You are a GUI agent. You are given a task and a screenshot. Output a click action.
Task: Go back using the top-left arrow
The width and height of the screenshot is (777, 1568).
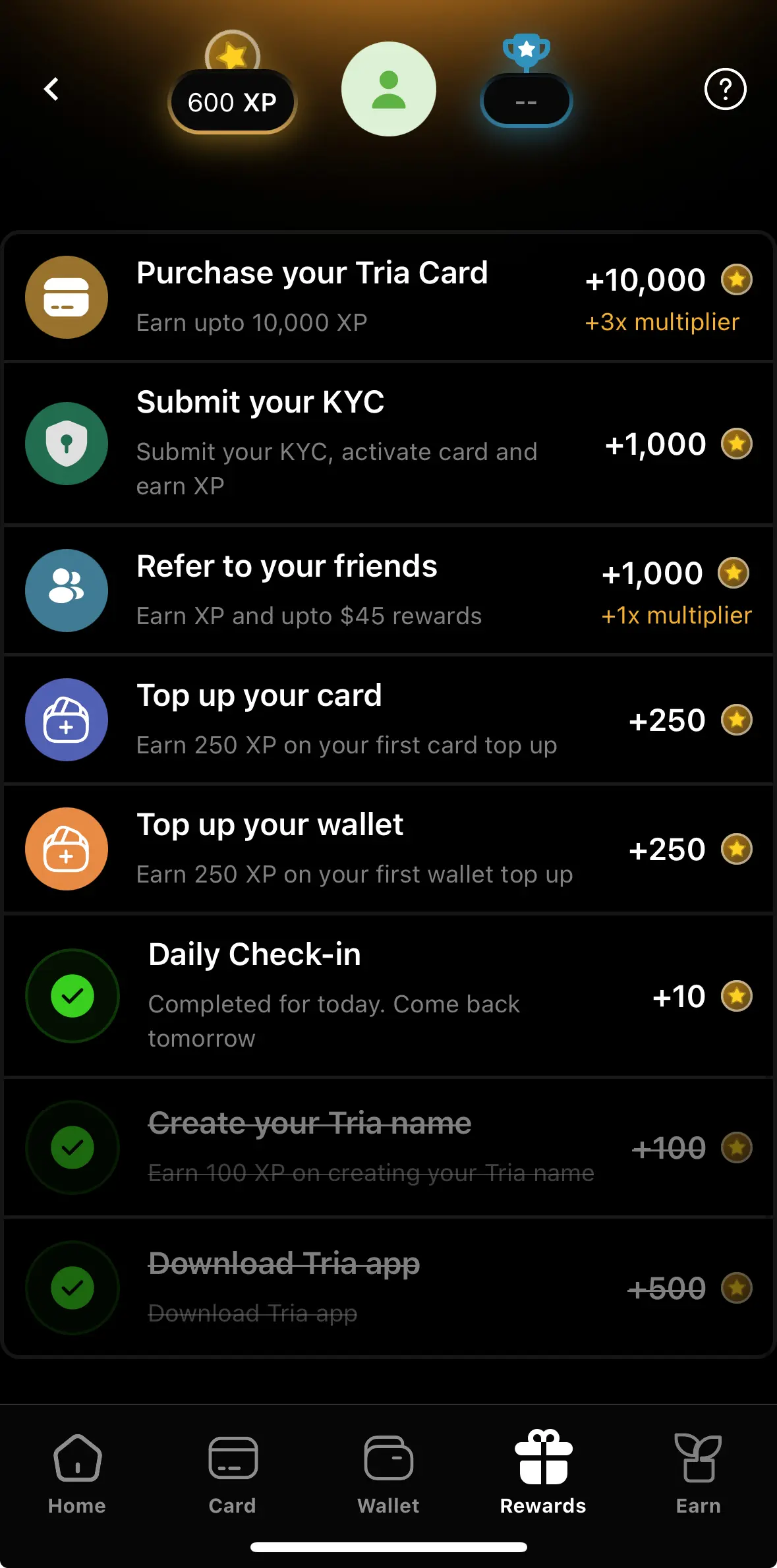pyautogui.click(x=51, y=89)
